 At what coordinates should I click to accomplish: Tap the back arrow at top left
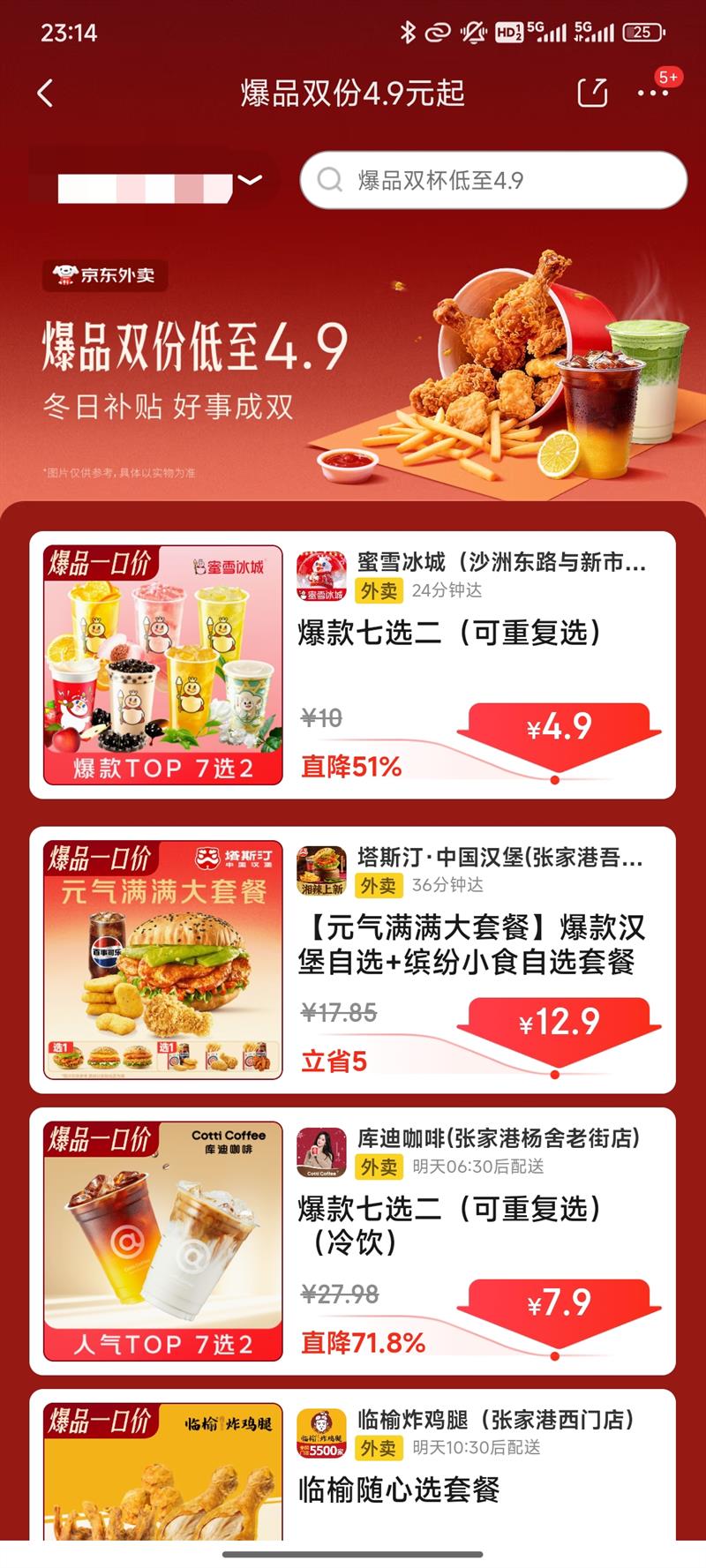pos(46,92)
